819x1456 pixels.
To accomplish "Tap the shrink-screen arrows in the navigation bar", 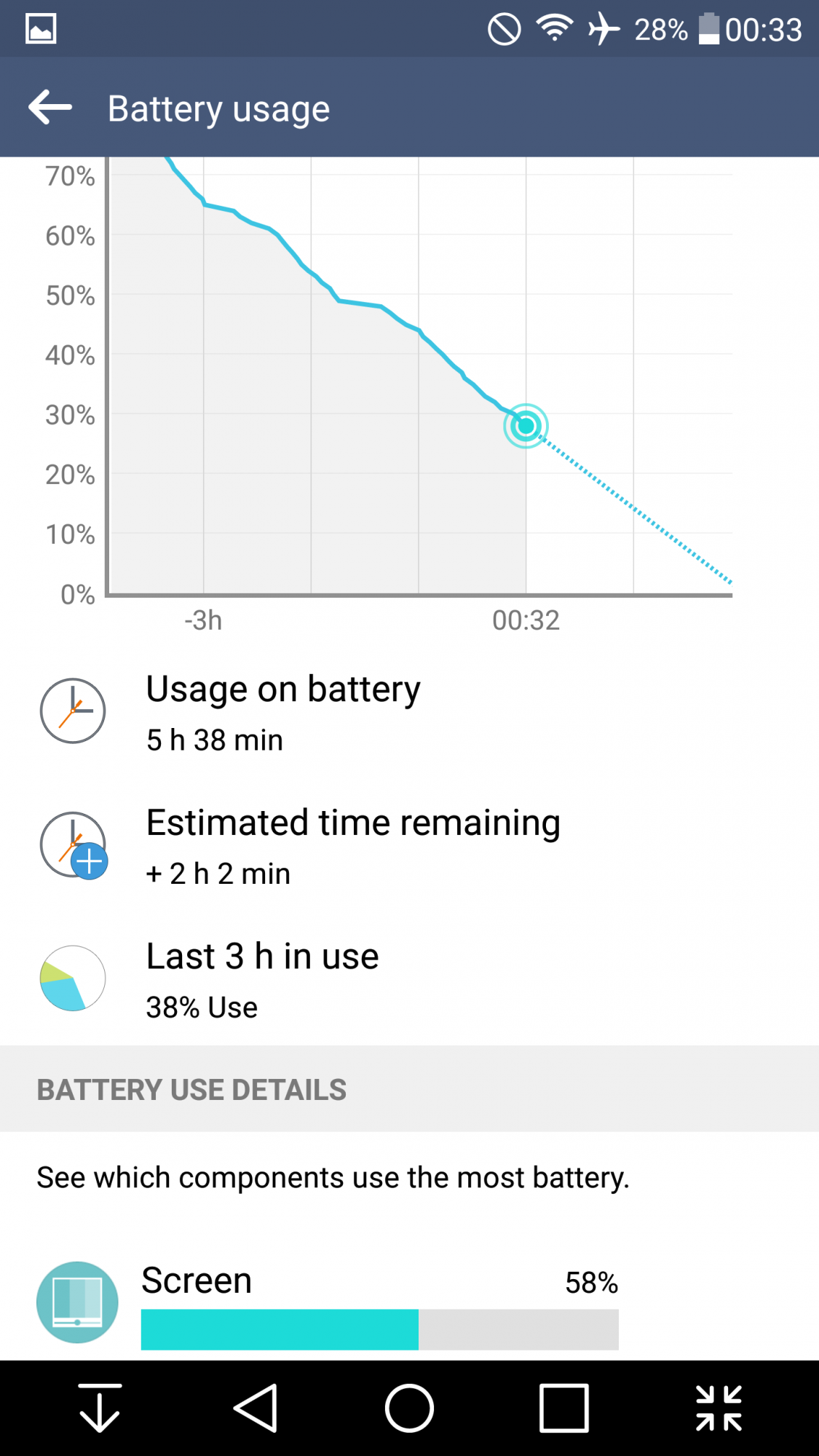I will point(719,1408).
